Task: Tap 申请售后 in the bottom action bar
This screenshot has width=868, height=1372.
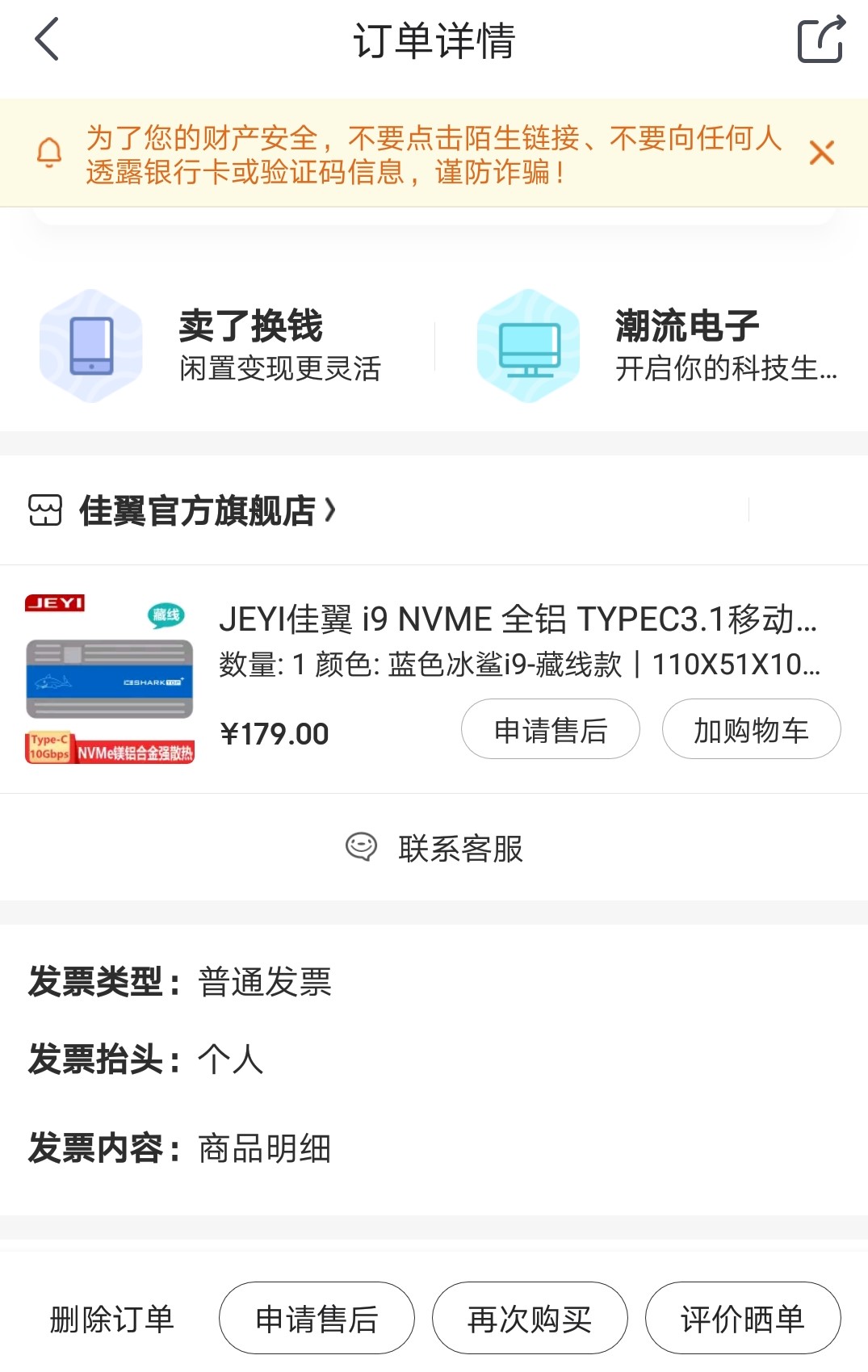Action: 317,1319
